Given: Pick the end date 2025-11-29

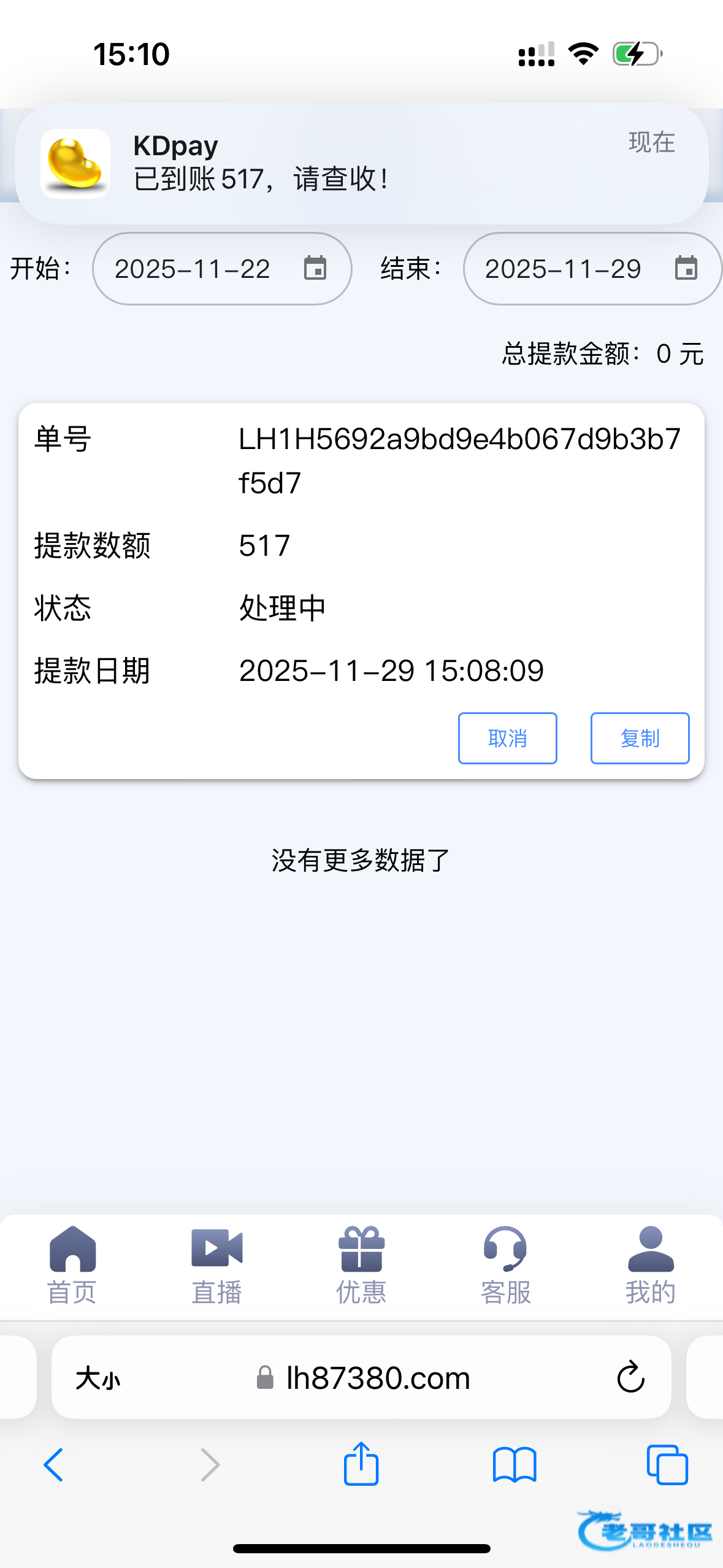Looking at the screenshot, I should [592, 269].
